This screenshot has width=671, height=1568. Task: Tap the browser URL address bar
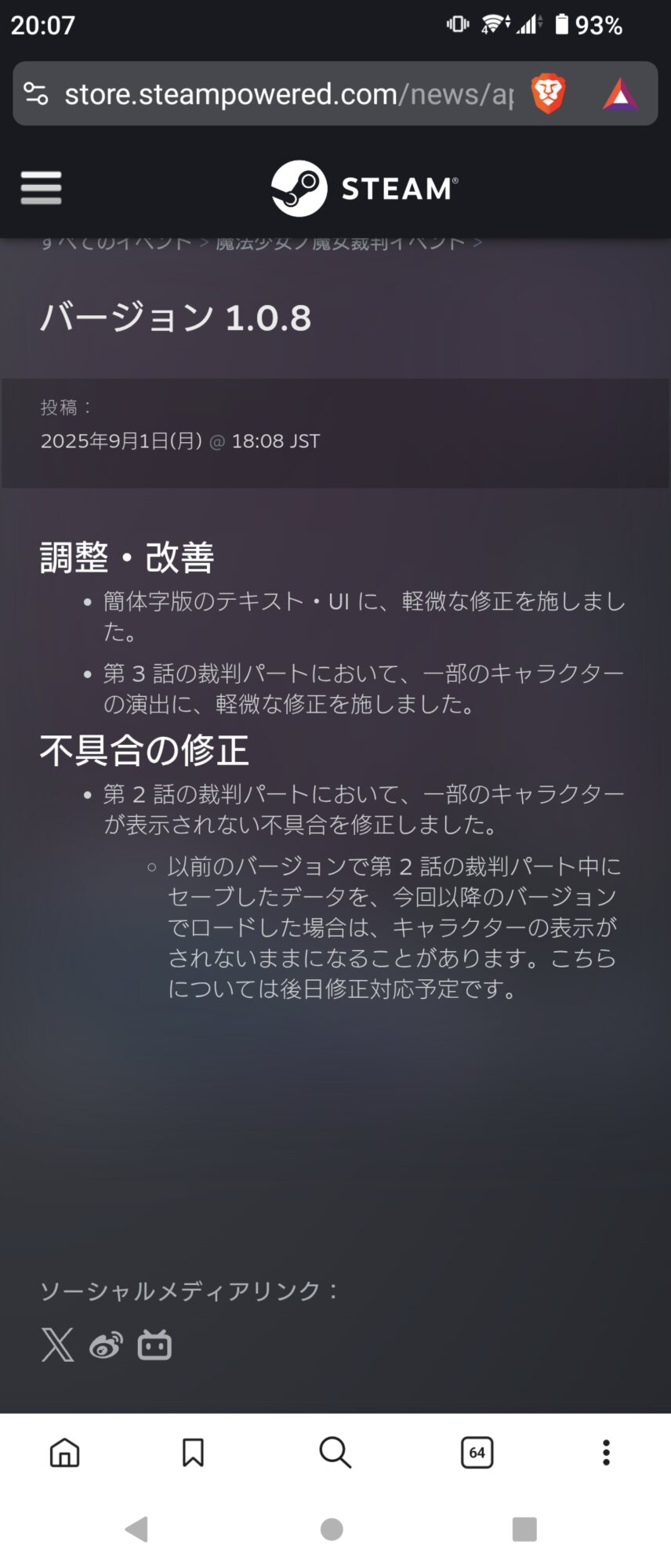(x=287, y=95)
